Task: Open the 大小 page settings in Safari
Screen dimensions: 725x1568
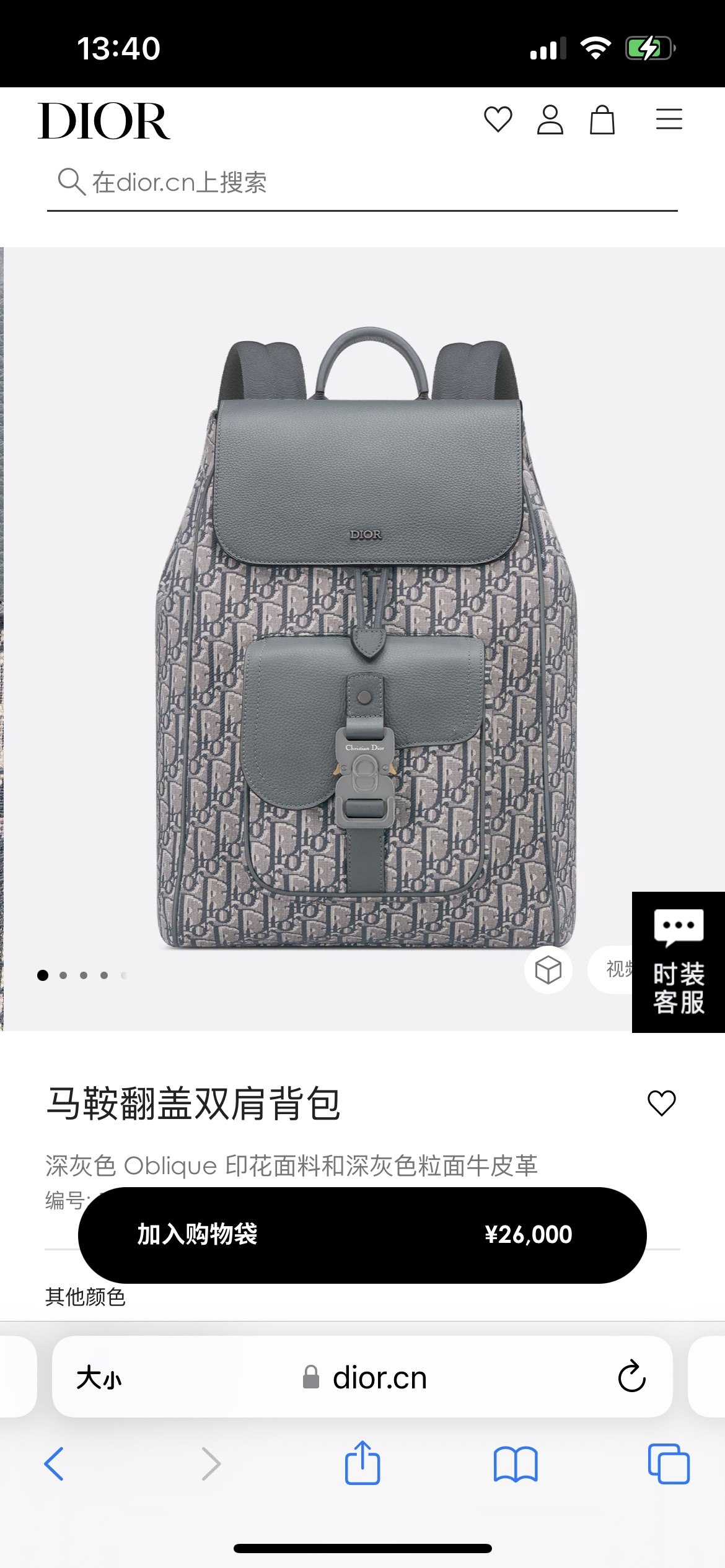Action: 99,1379
